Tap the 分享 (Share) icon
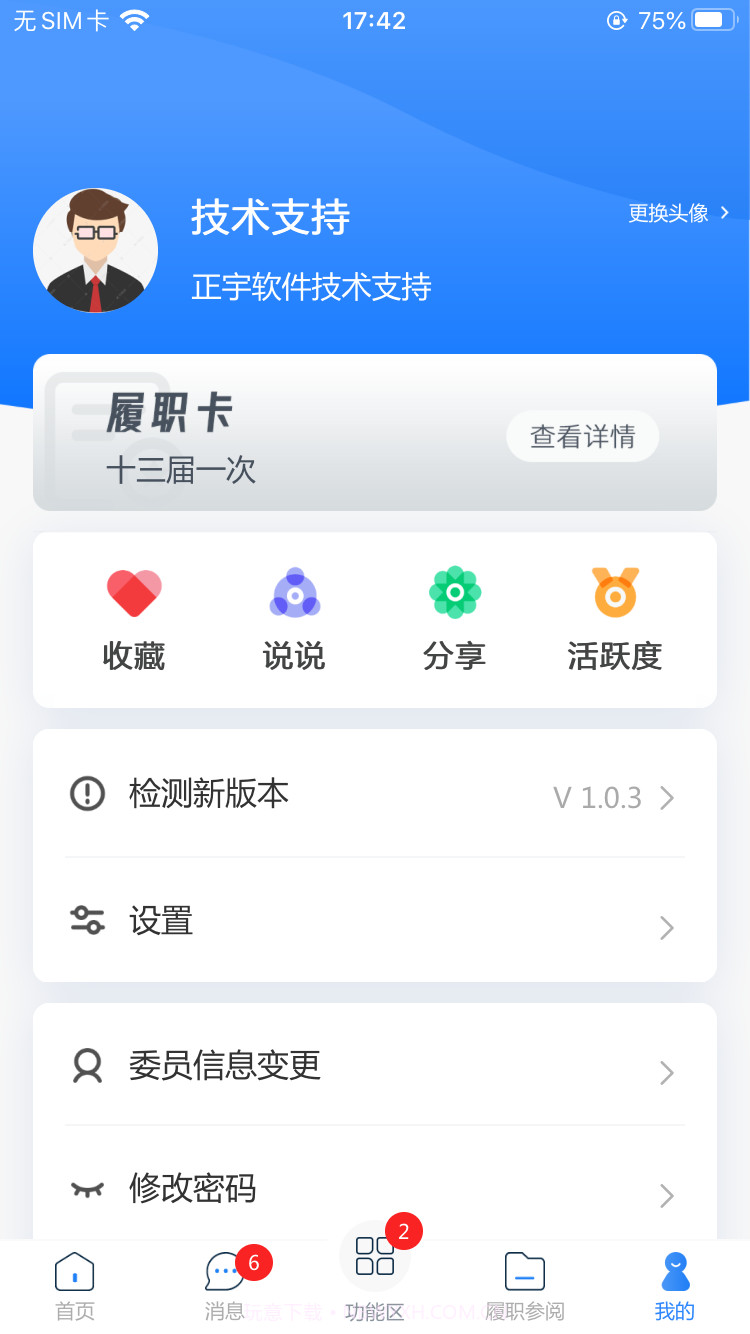The image size is (750, 1334). [x=455, y=592]
